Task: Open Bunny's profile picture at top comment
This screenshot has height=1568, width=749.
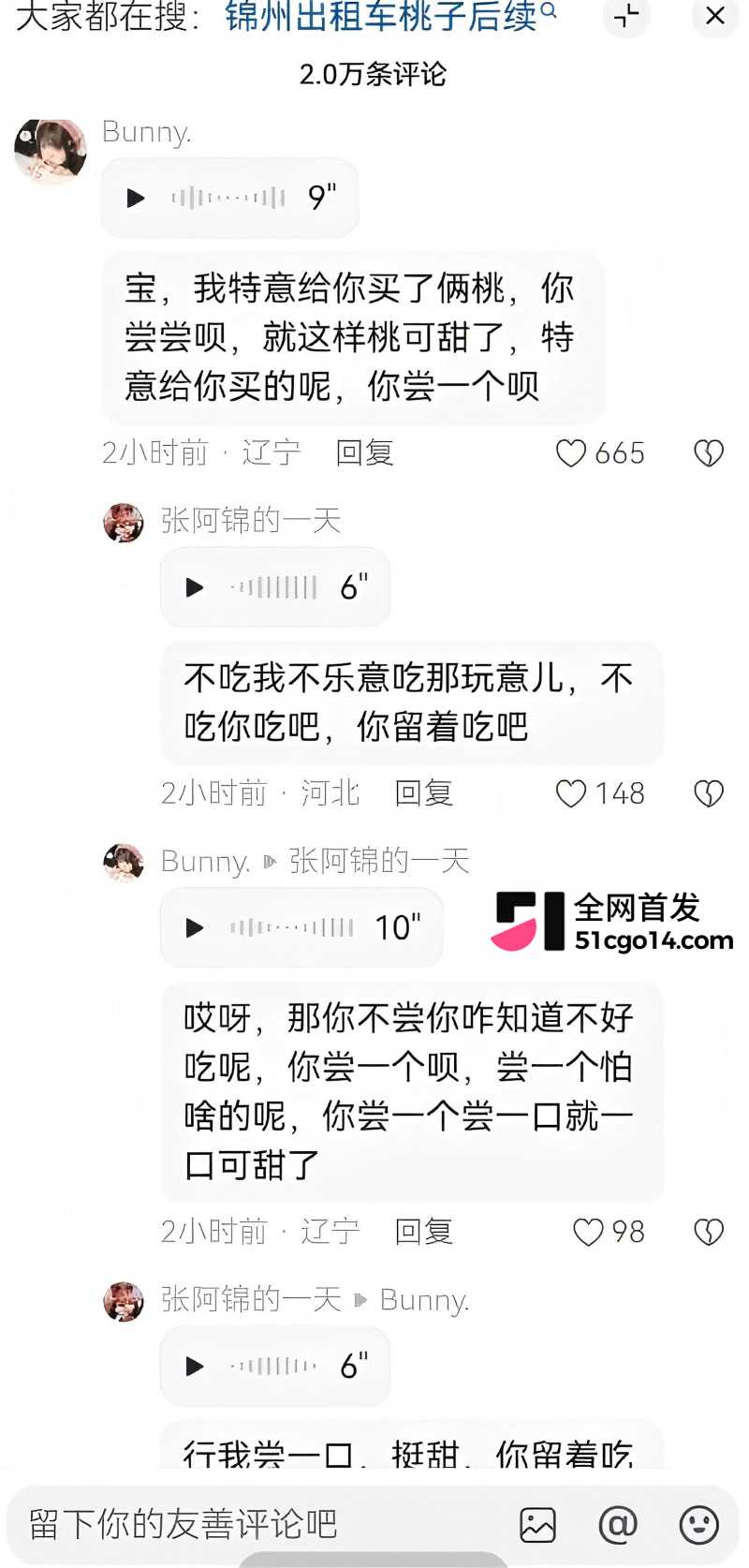Action: pos(51,150)
